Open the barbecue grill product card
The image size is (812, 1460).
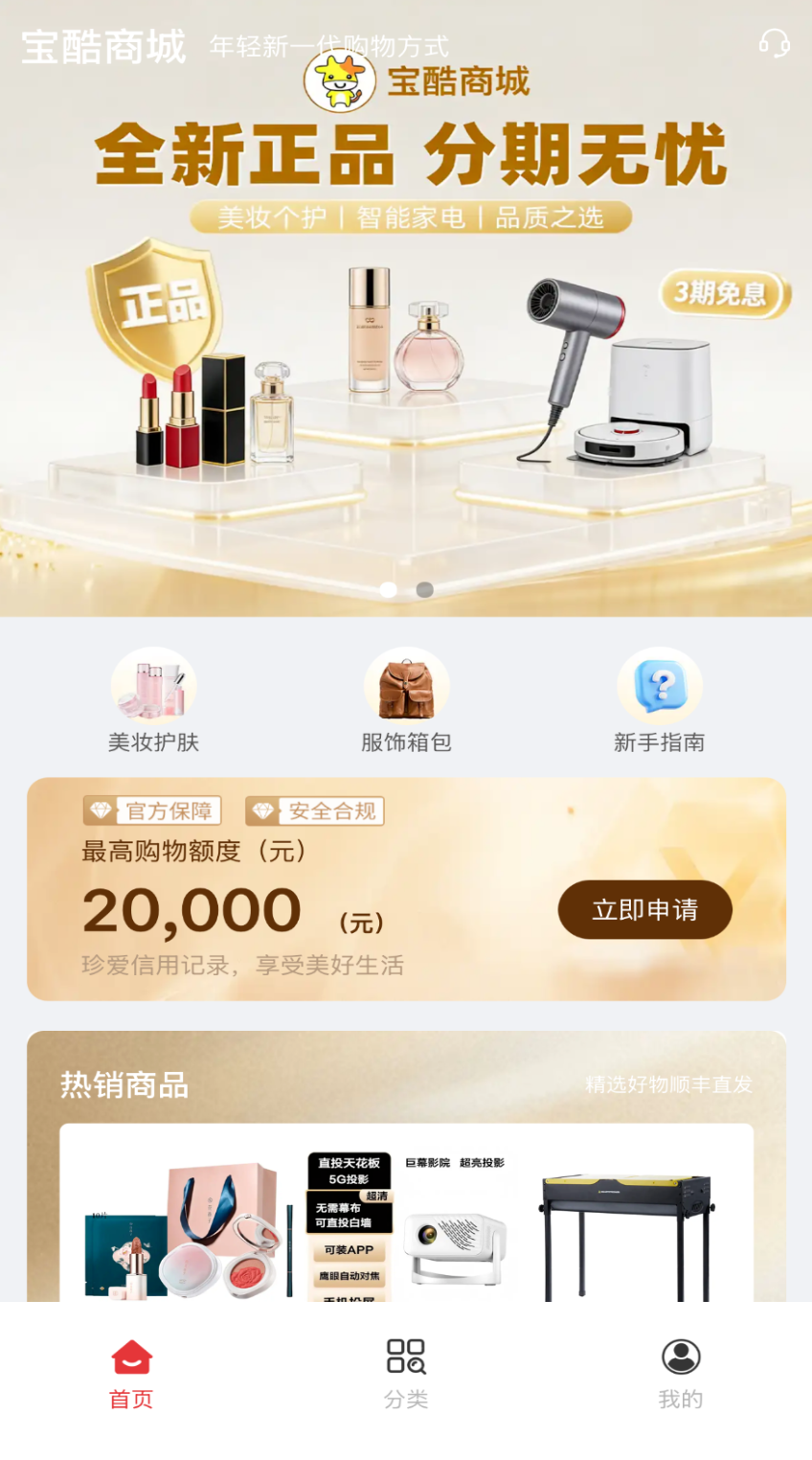[x=627, y=1231]
